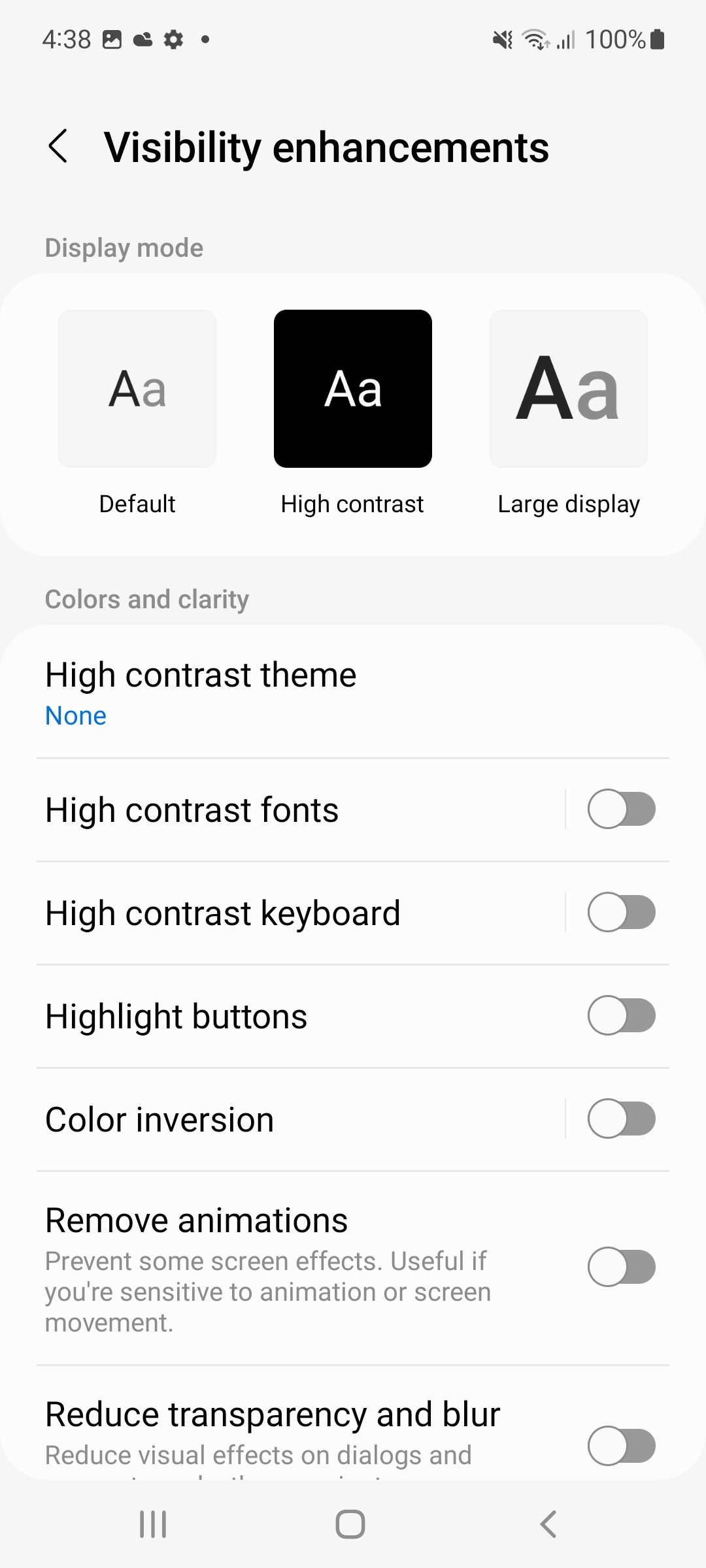706x1568 pixels.
Task: Open the Color inversion details row
Action: point(301,1119)
